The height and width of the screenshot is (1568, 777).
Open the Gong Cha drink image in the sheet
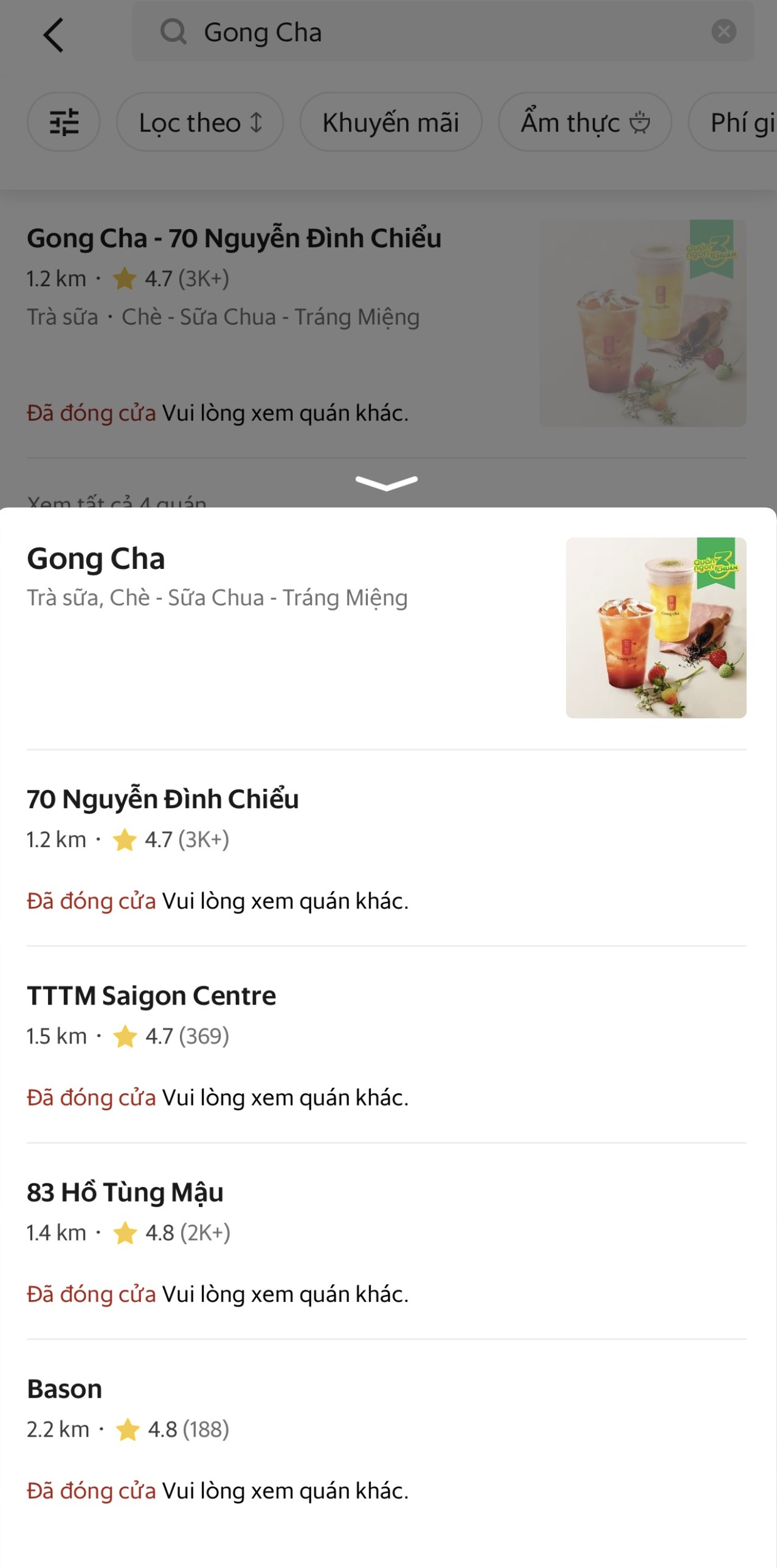click(656, 628)
